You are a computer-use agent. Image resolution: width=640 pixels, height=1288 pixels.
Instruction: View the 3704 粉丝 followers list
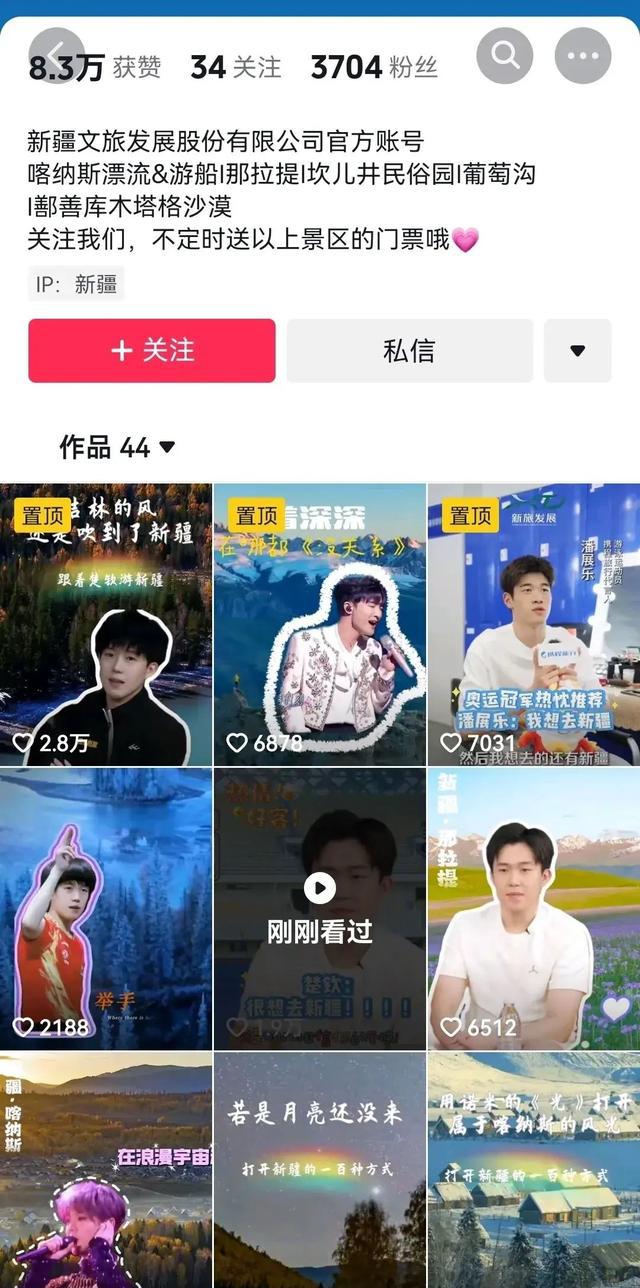coord(374,67)
